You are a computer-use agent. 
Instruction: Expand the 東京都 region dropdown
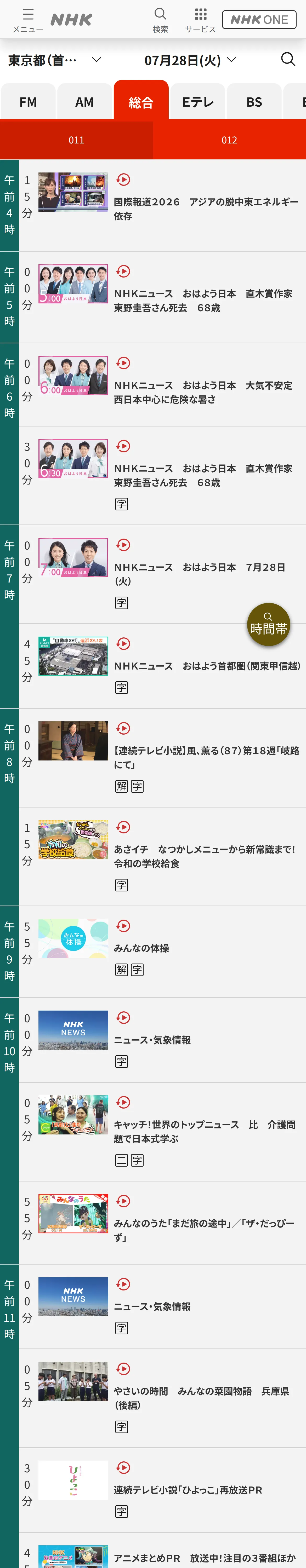[55, 60]
